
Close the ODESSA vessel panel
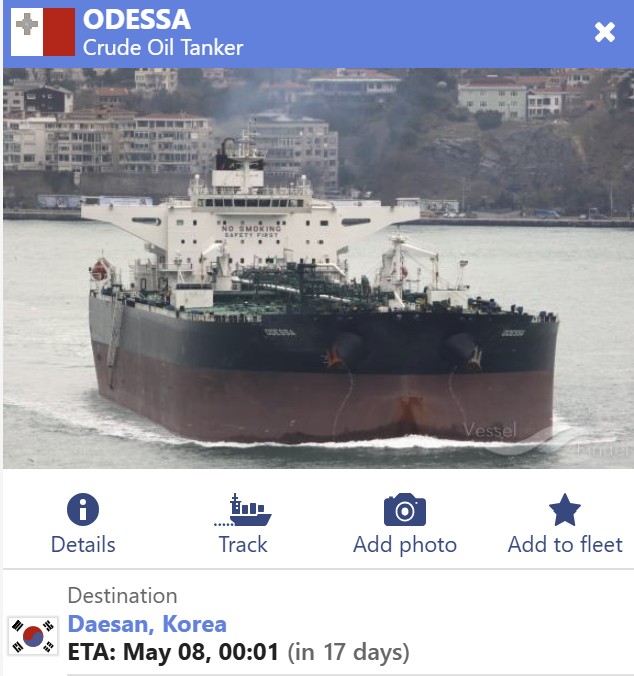tap(605, 32)
